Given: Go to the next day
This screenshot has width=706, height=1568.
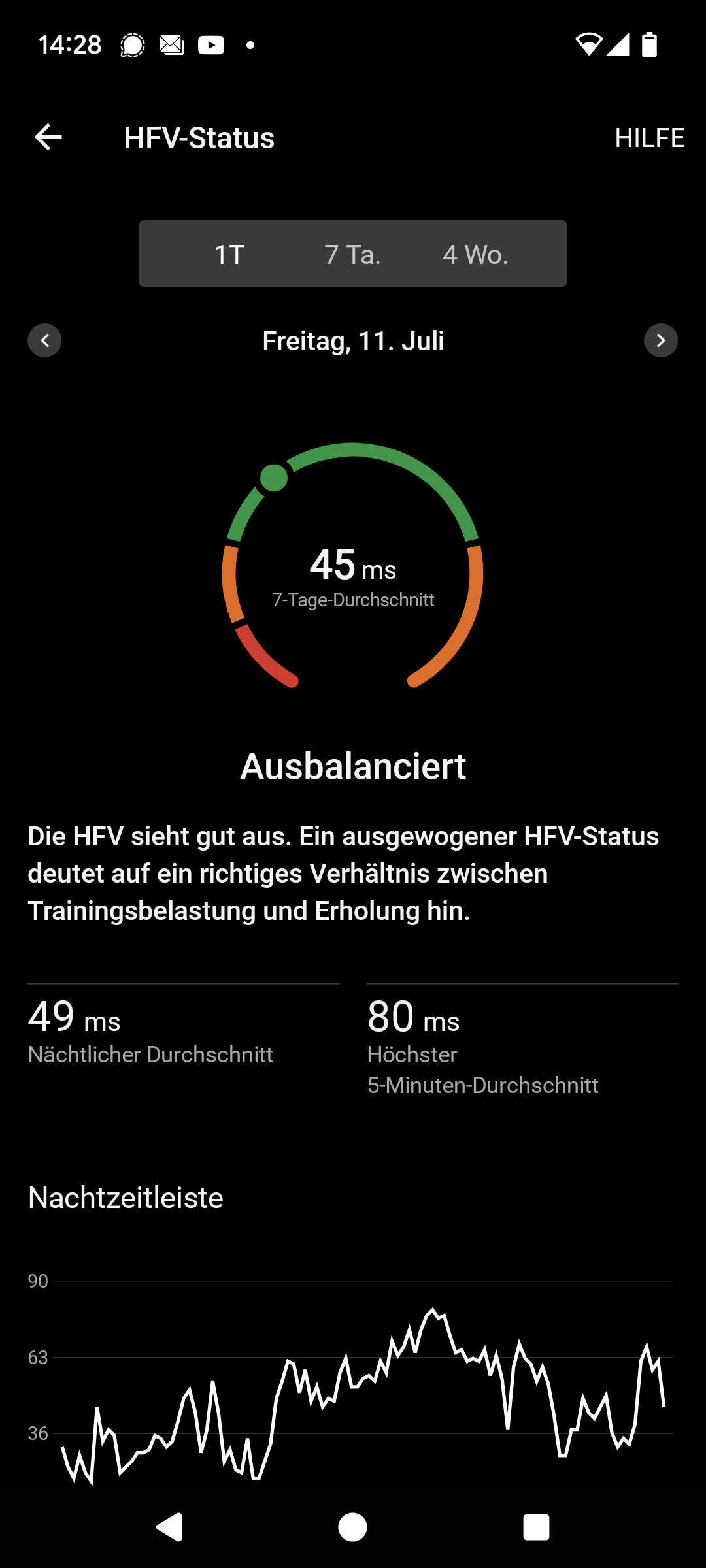Looking at the screenshot, I should [x=661, y=340].
